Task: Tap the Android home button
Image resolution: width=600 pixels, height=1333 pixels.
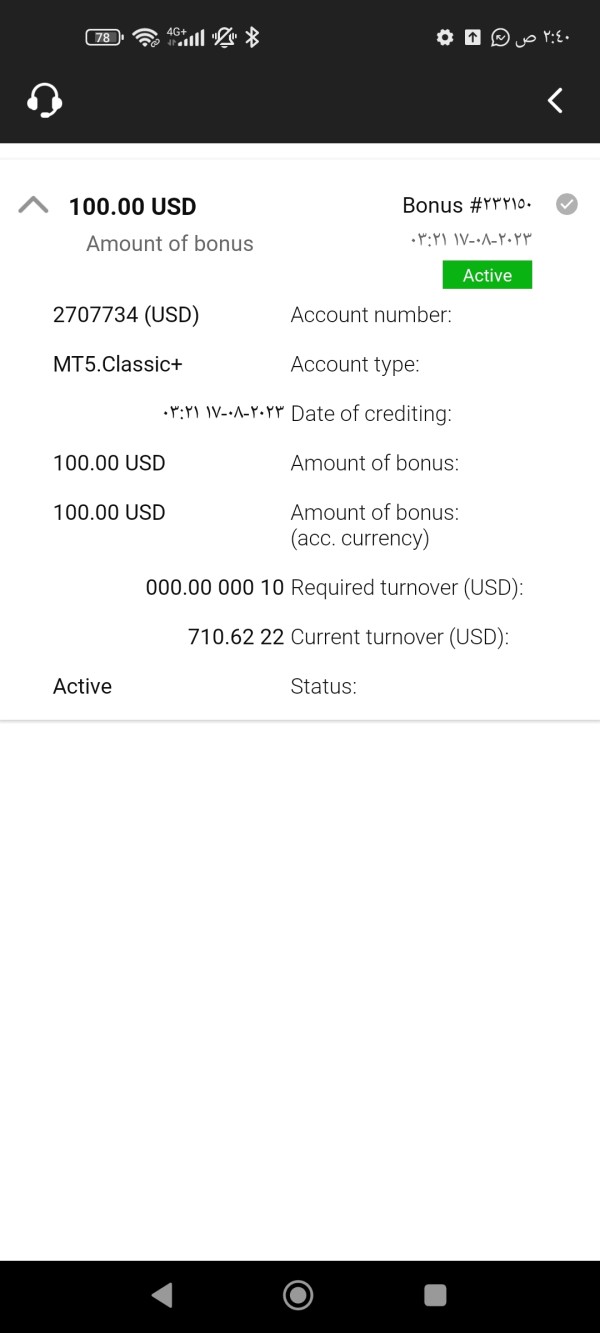Action: [x=298, y=1295]
